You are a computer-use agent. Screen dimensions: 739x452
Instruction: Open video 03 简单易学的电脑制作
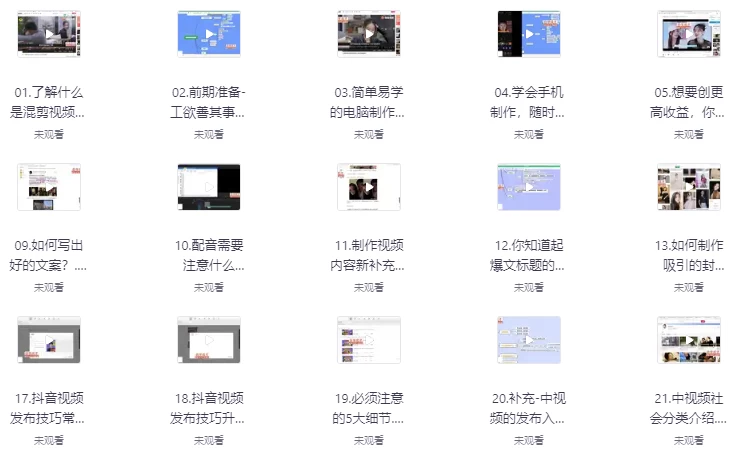369,34
